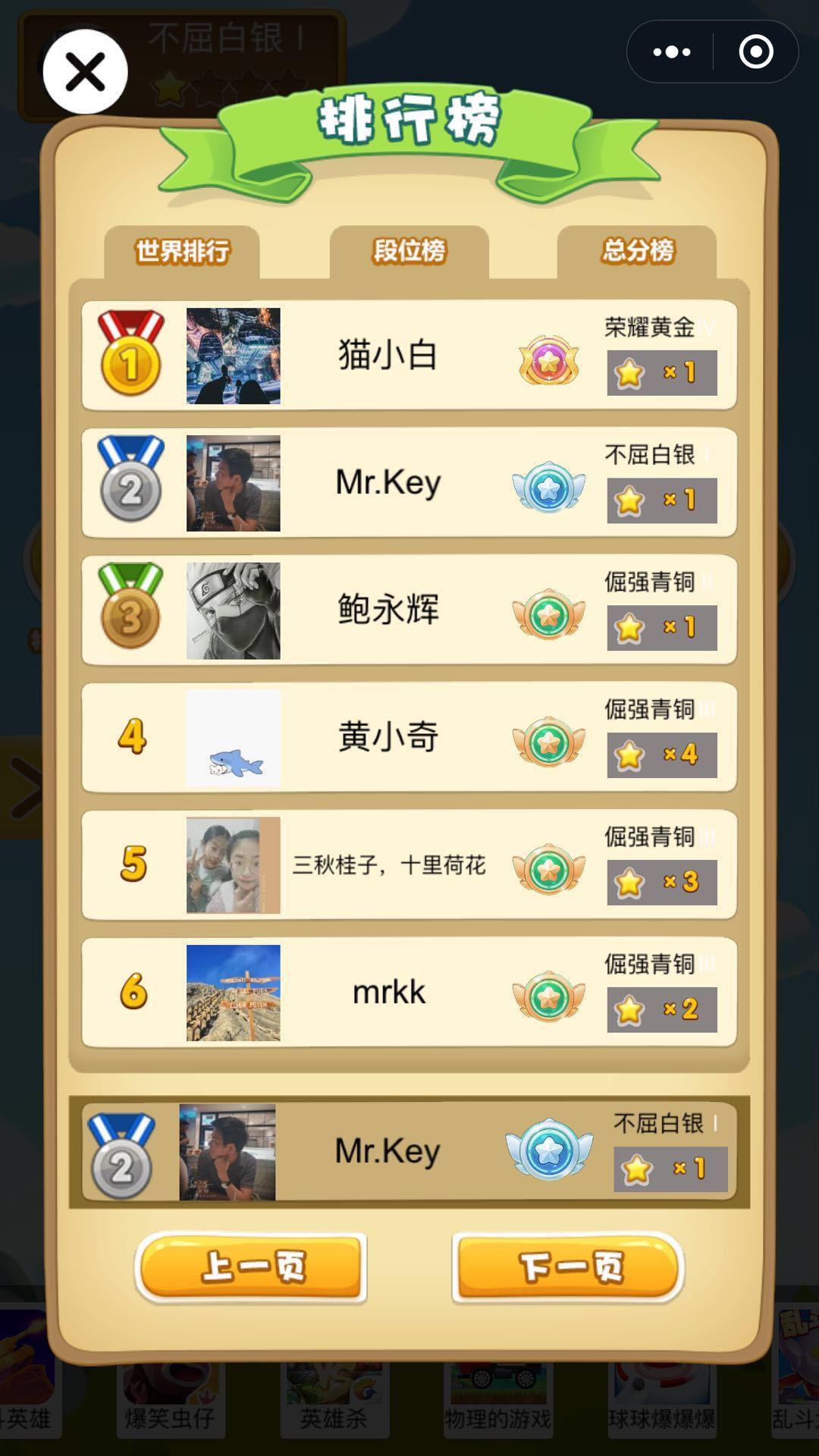Close the 排行榜 leaderboard popup
The height and width of the screenshot is (1456, 819).
click(x=85, y=72)
